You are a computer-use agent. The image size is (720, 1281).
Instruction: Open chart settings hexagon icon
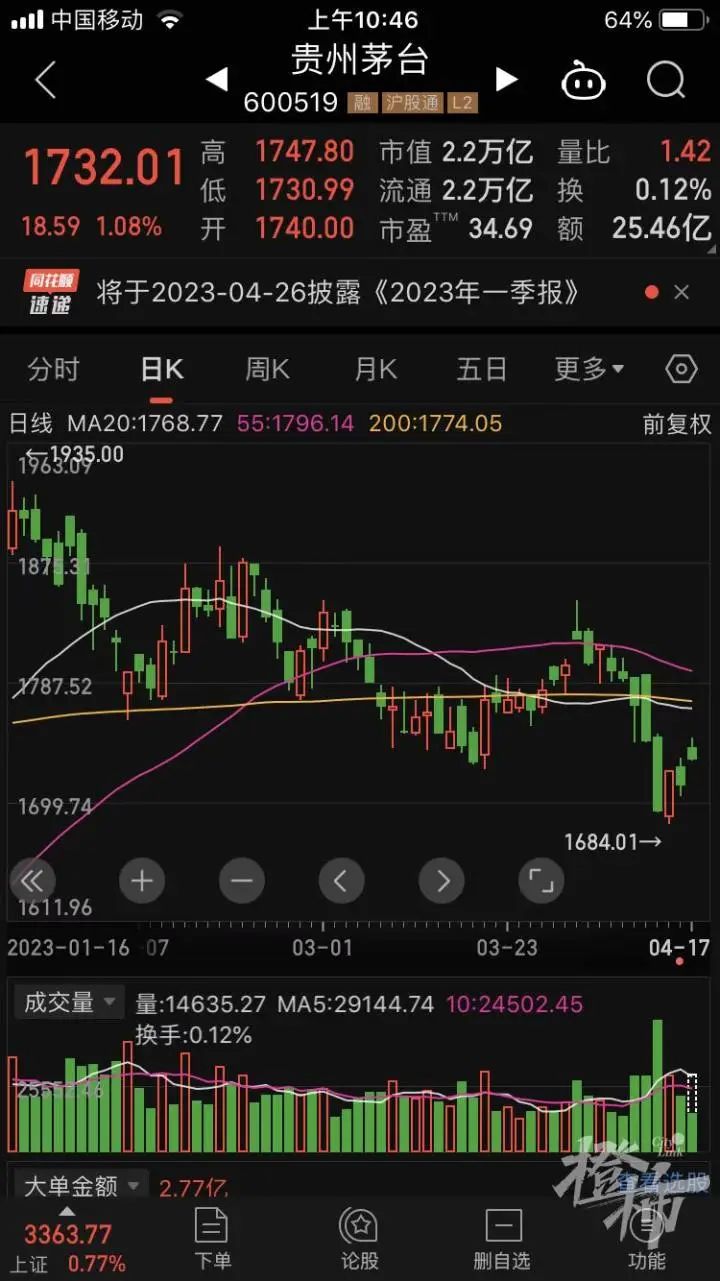681,370
